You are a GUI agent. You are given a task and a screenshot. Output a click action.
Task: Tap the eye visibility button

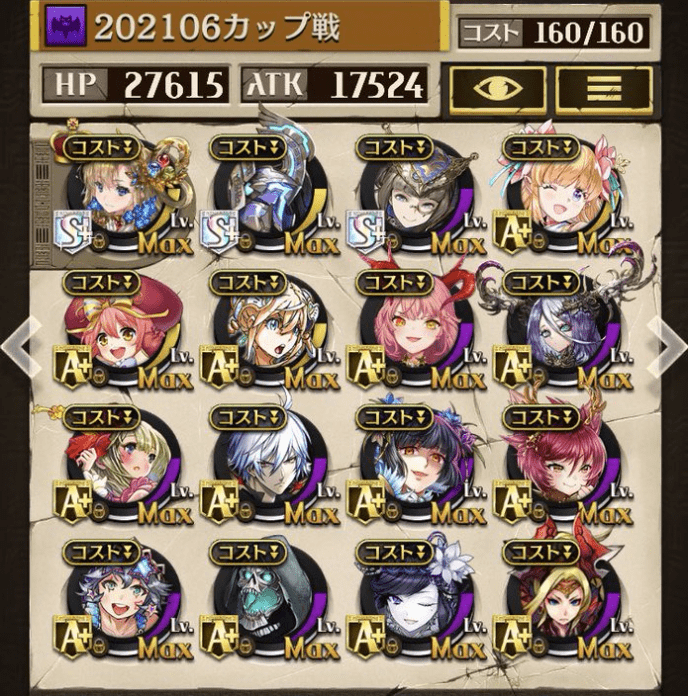[497, 87]
